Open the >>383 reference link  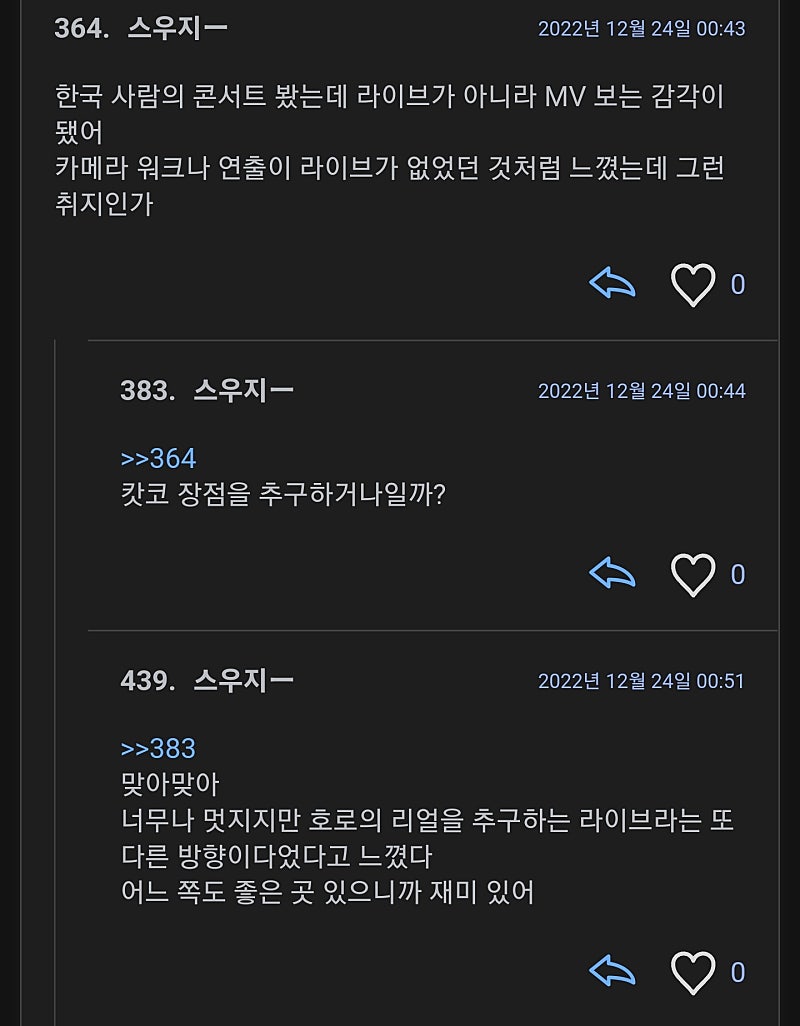coord(158,748)
